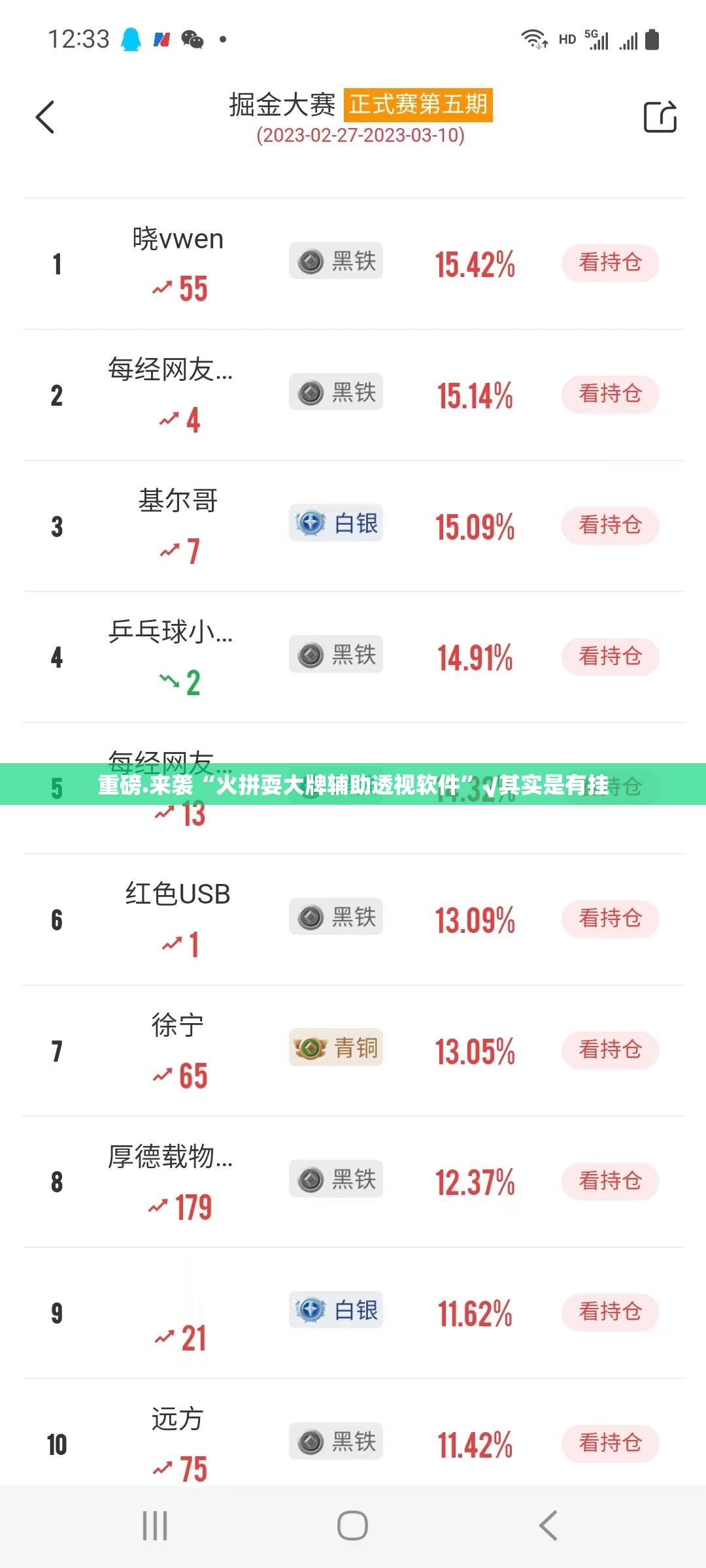View holdings of 晓vwen
Viewport: 706px width, 1568px height.
pos(610,263)
